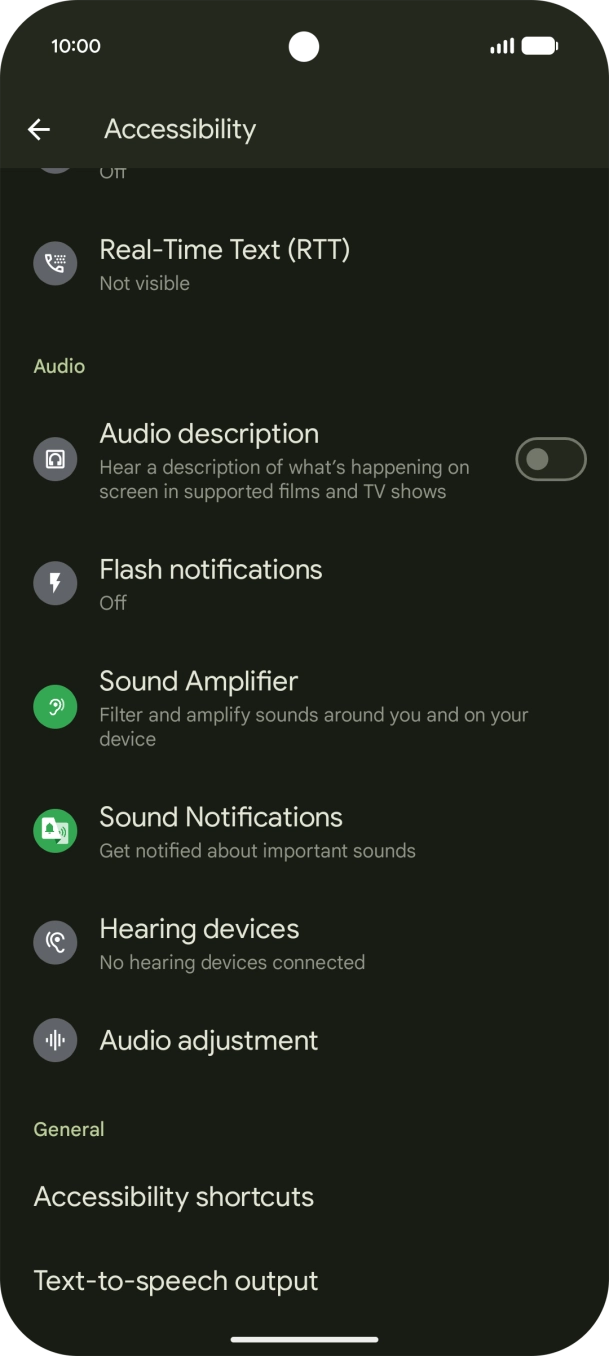Open Sound Notifications
This screenshot has width=609, height=1356.
[221, 832]
